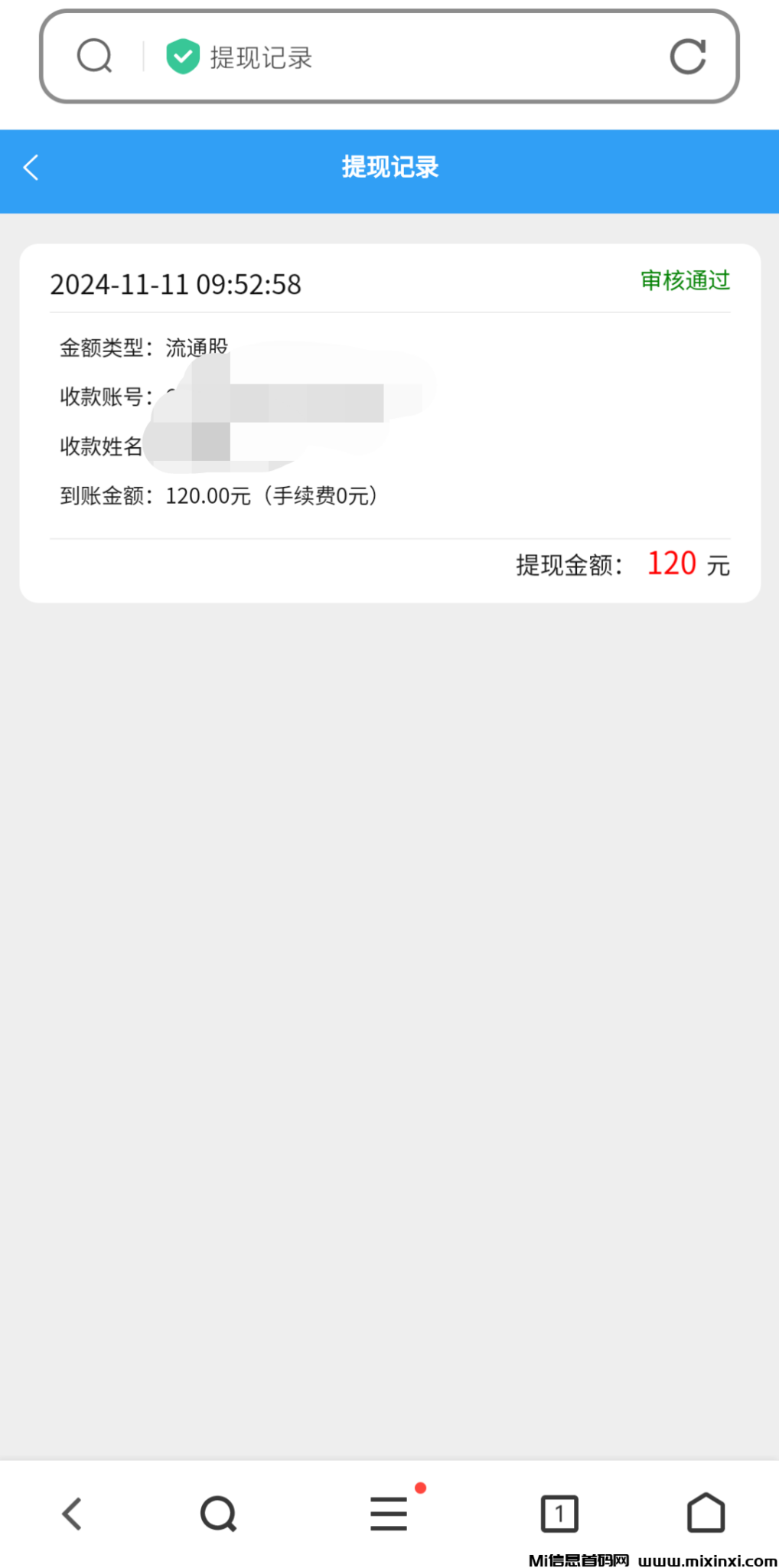Go to the browser home page
779x1568 pixels.
point(706,1513)
